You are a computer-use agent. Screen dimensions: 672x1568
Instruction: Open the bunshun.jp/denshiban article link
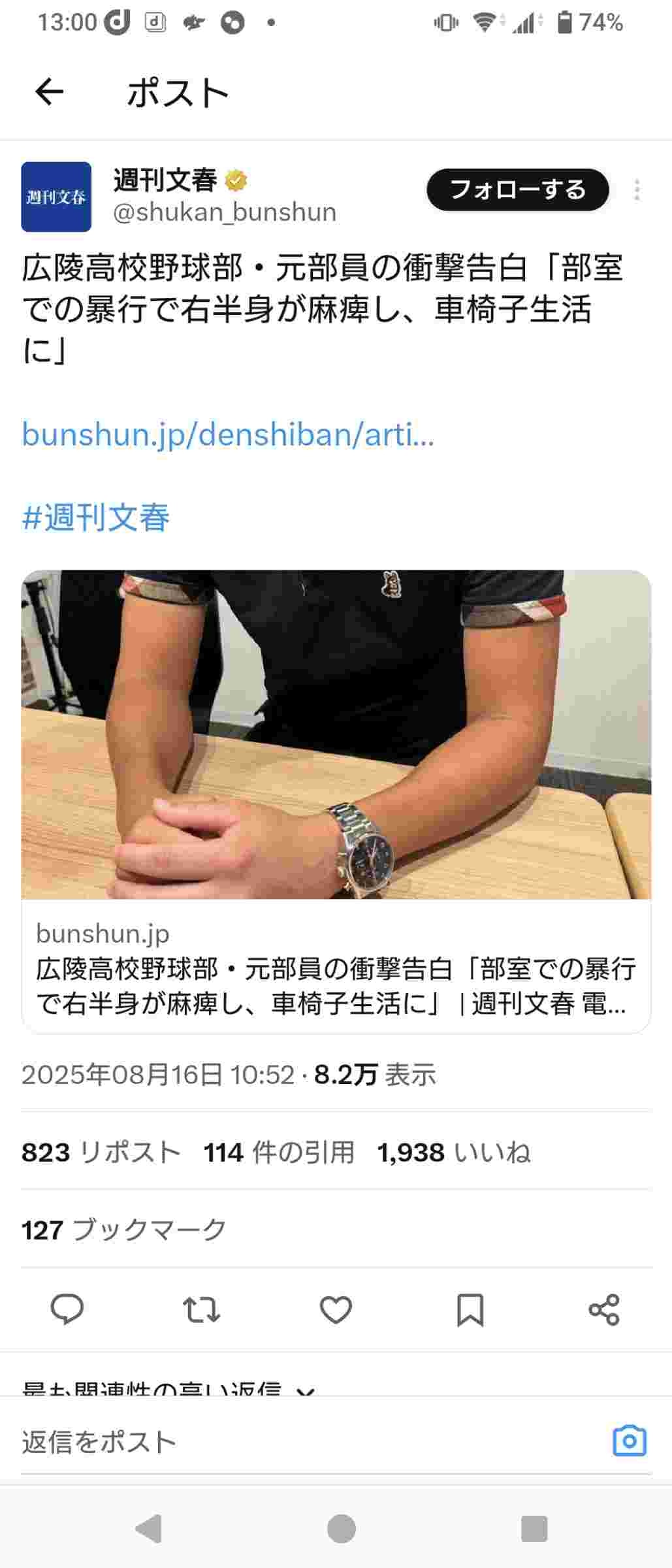pyautogui.click(x=228, y=434)
